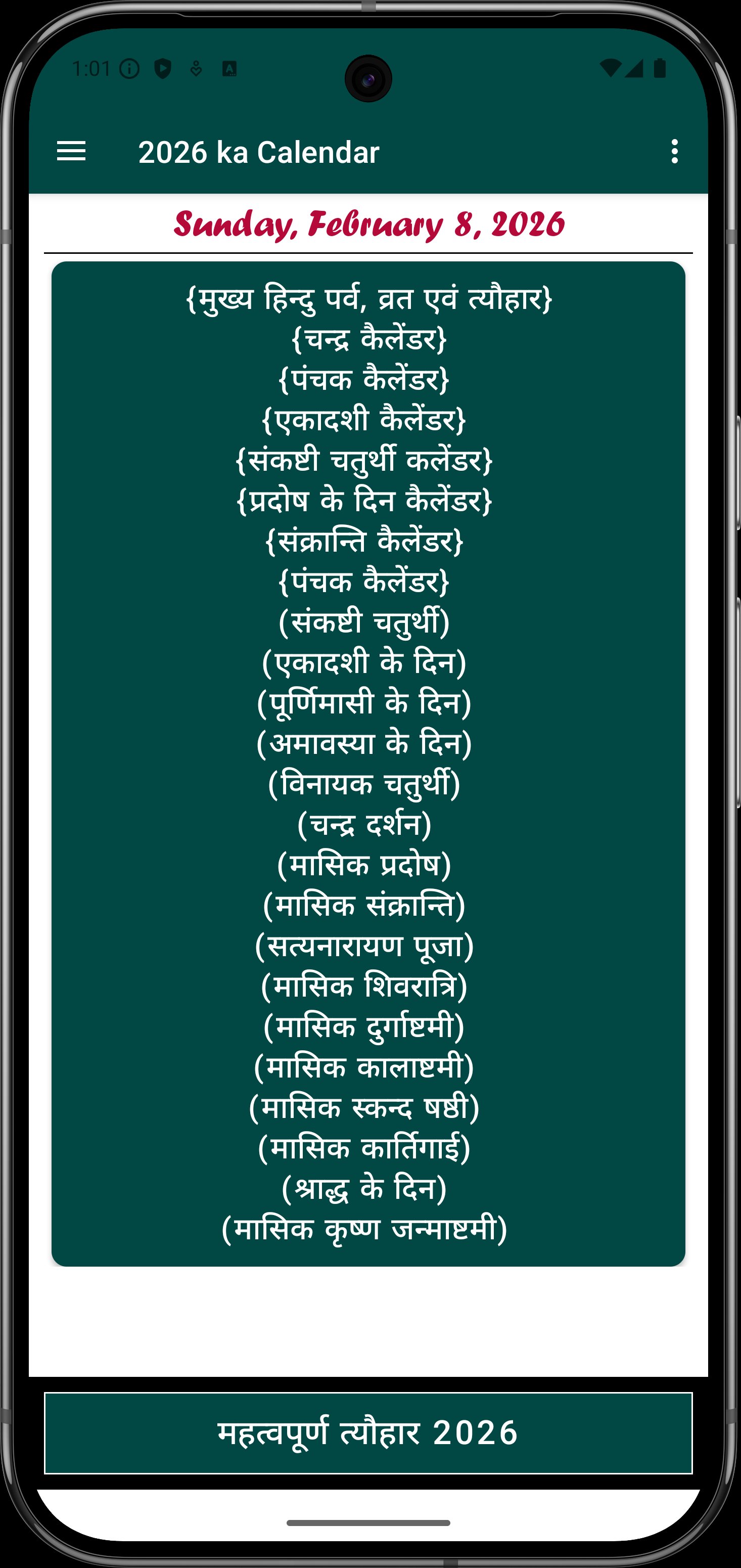The width and height of the screenshot is (741, 1568).
Task: Open प्रदोष के दिन कैलेंडर
Action: [364, 501]
